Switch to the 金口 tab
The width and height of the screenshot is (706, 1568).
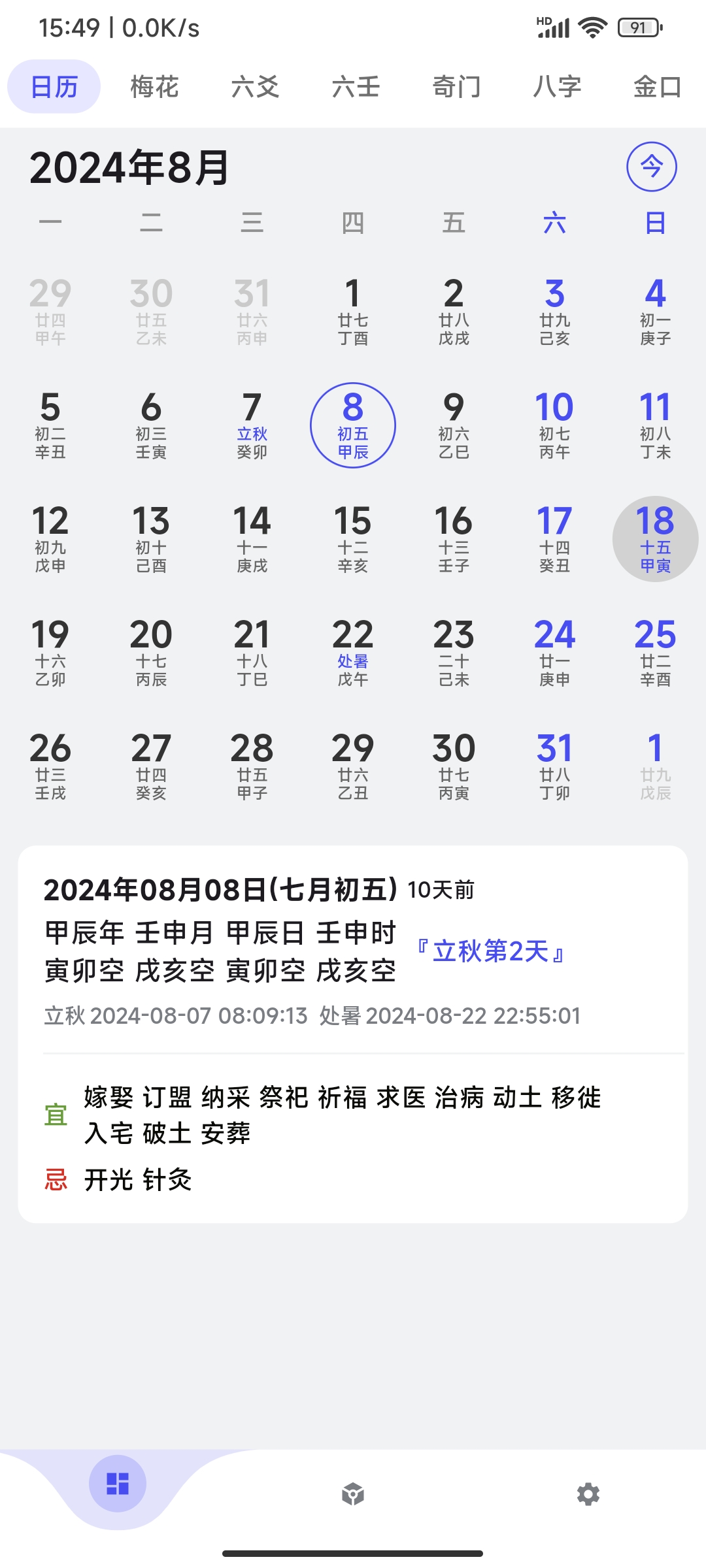(x=657, y=87)
